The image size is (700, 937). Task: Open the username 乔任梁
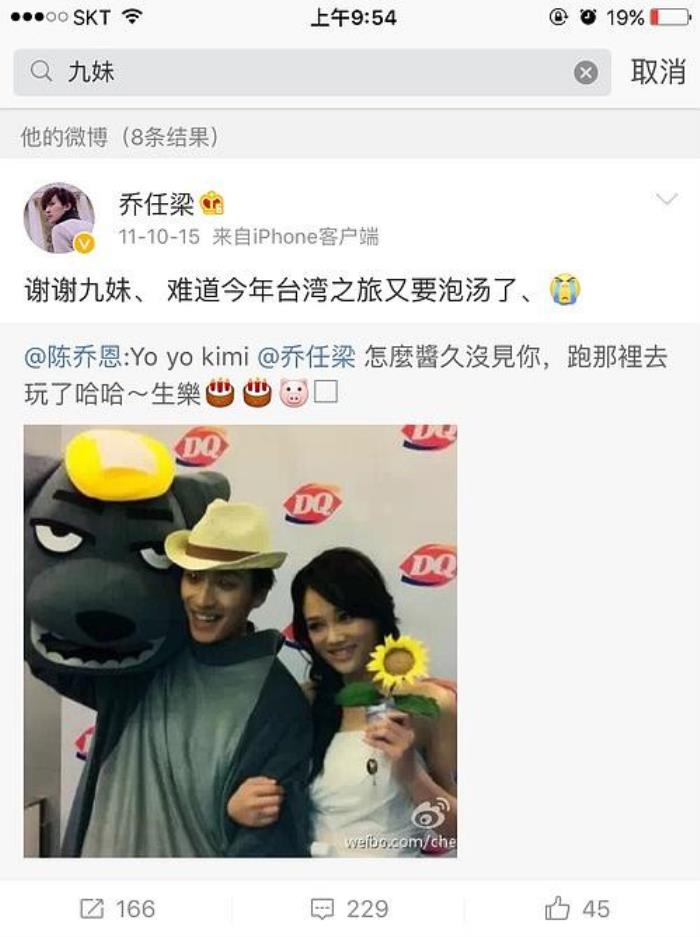157,204
